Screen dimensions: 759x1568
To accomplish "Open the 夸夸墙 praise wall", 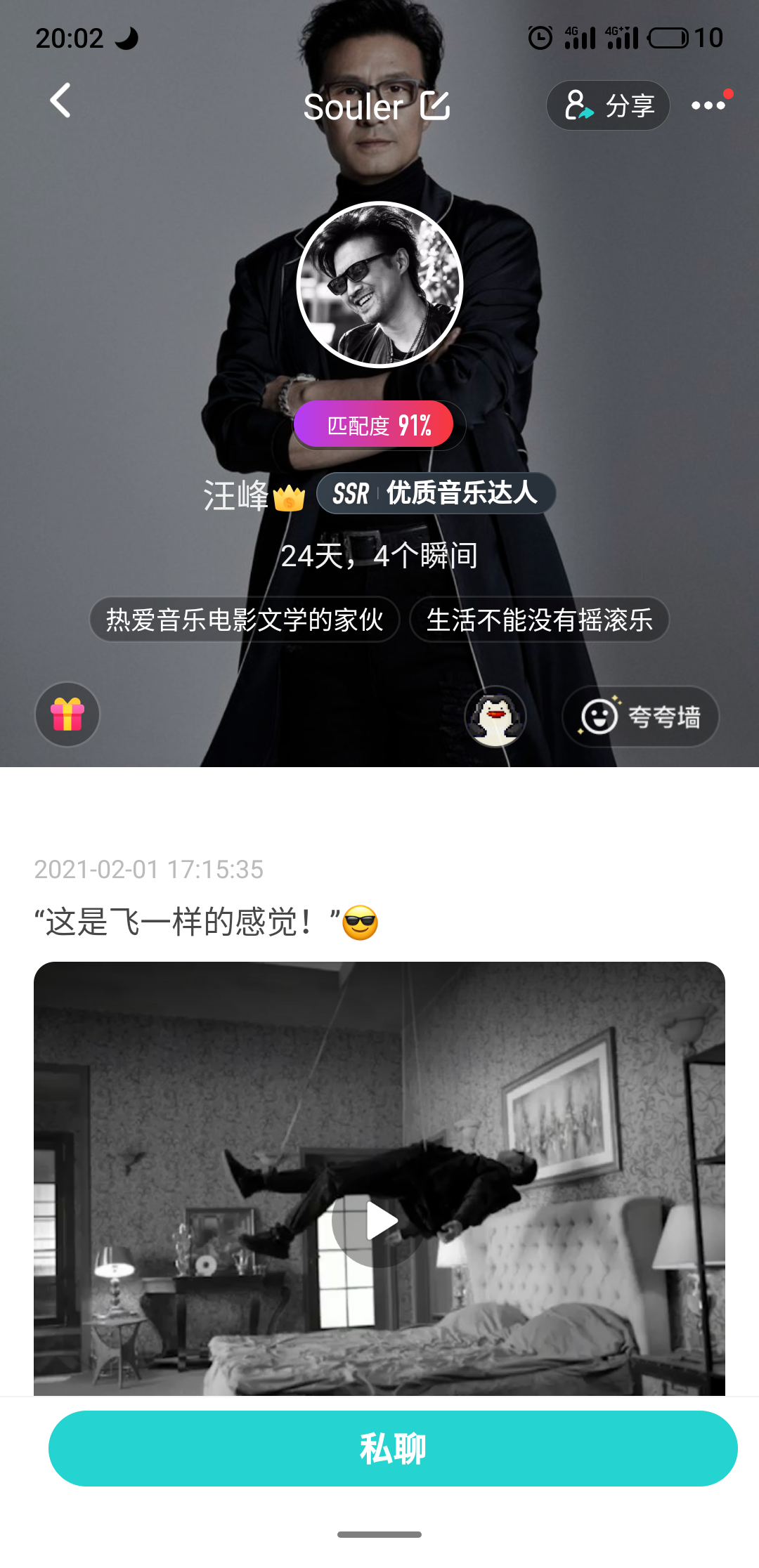I will pos(640,717).
